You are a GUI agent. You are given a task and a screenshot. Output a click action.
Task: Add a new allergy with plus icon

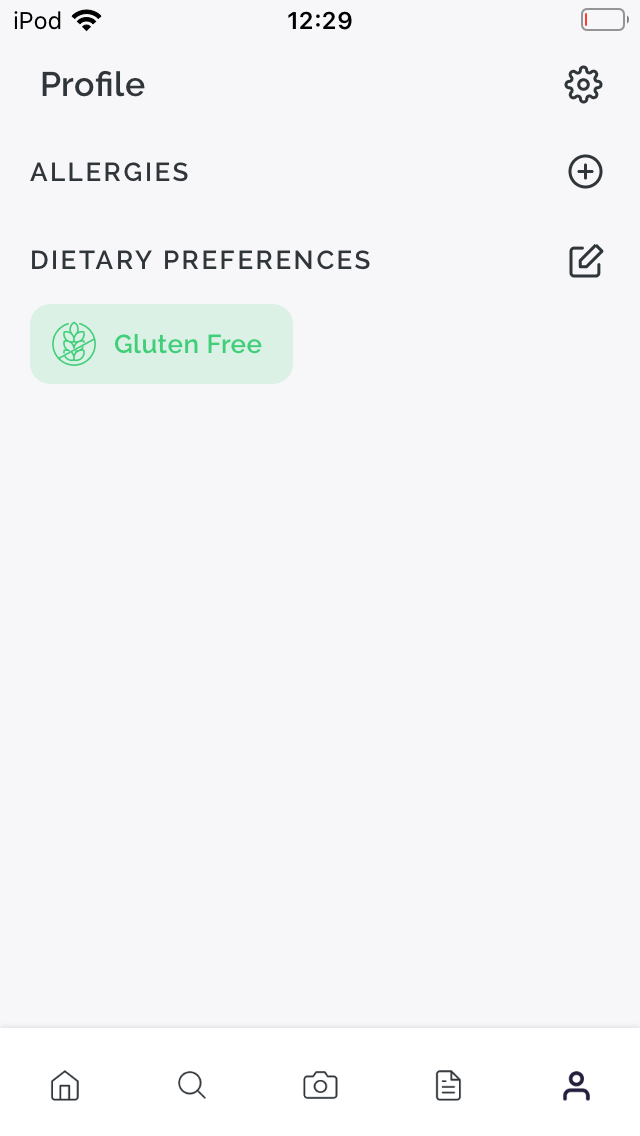585,172
